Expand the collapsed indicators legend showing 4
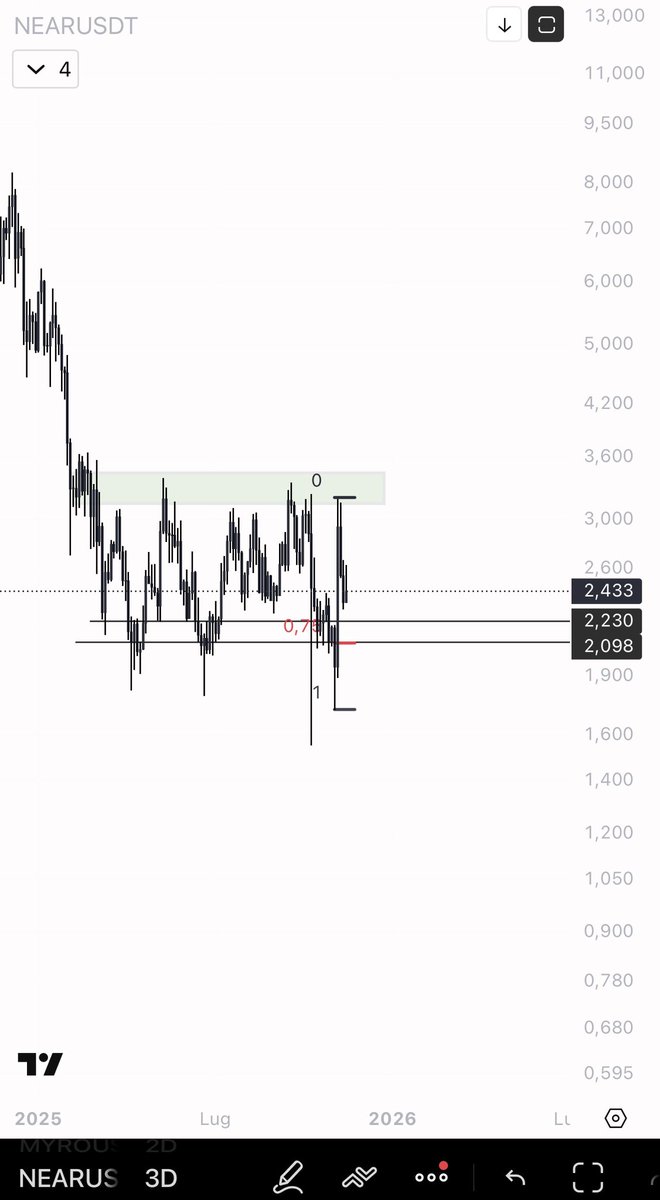 45,69
